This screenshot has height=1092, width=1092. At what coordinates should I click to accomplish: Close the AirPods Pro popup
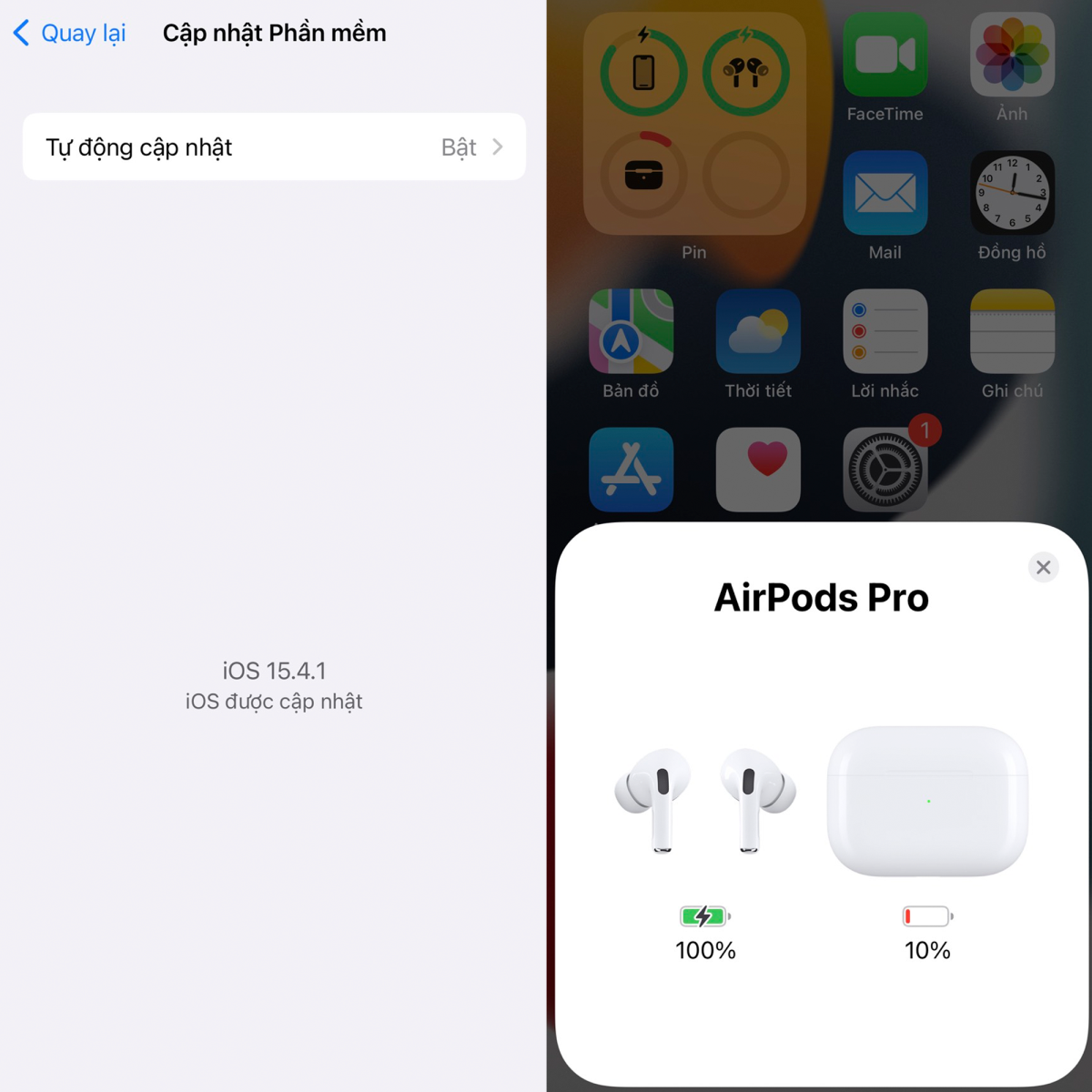click(1043, 568)
